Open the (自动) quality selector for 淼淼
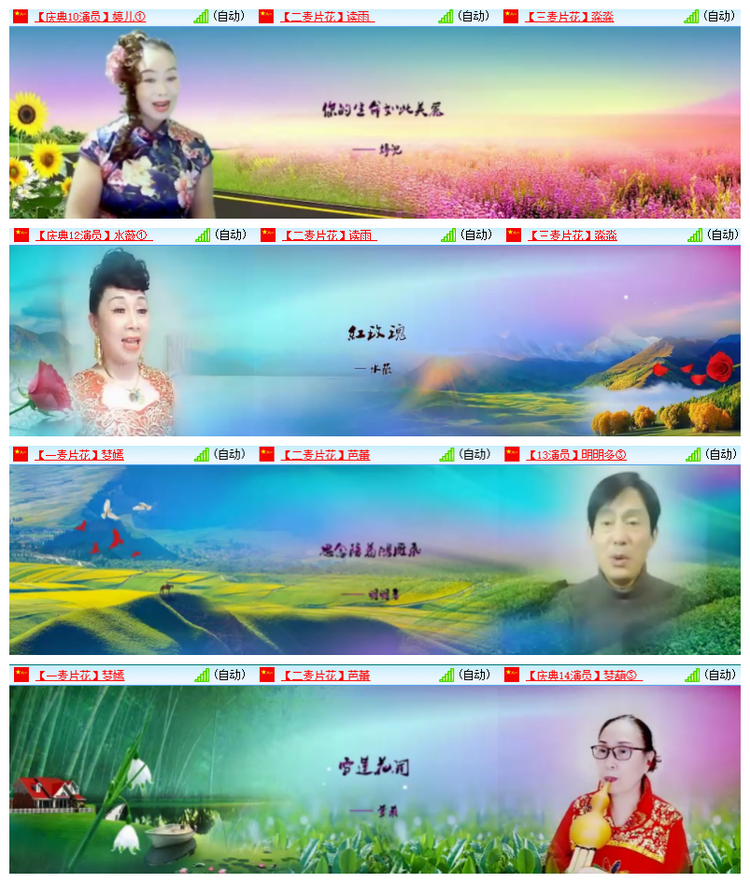Image resolution: width=750 pixels, height=883 pixels. (718, 15)
